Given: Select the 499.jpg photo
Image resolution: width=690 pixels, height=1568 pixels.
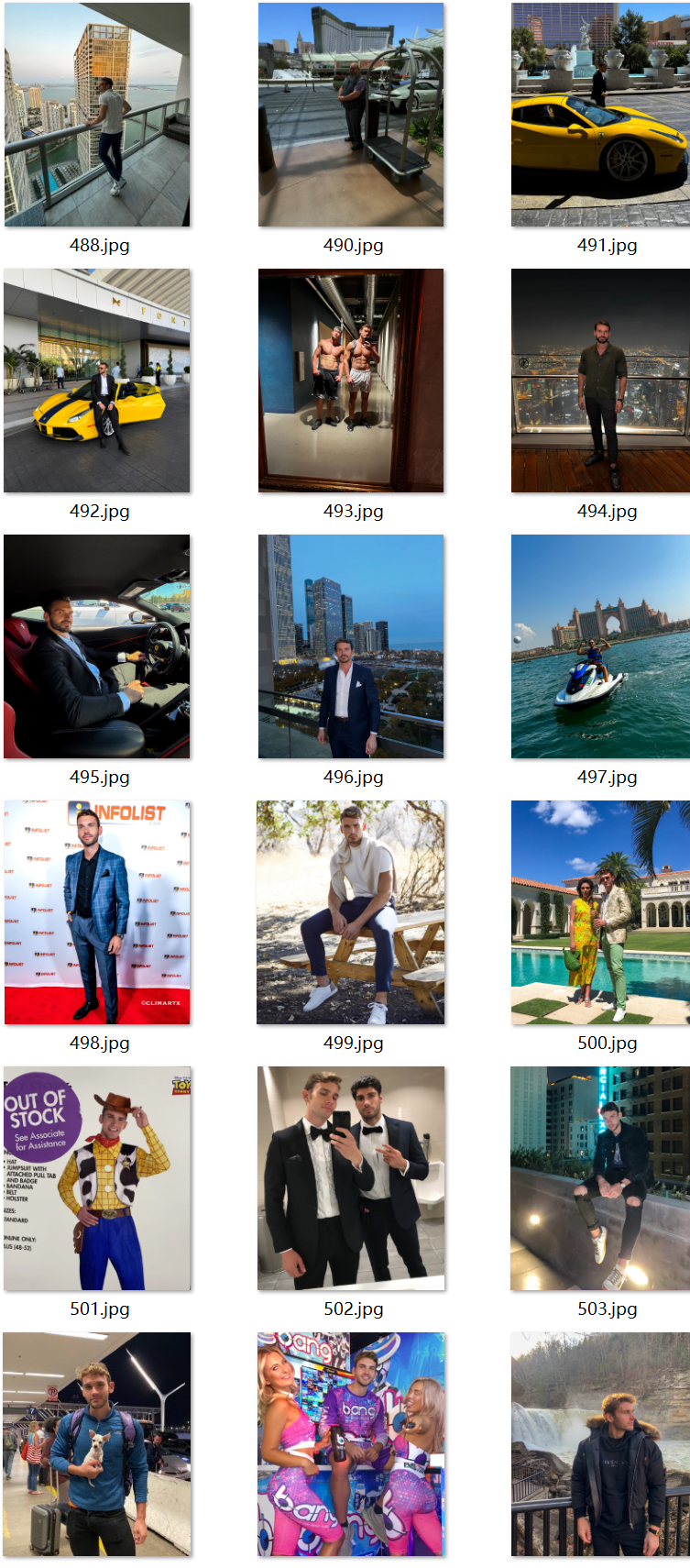Looking at the screenshot, I should point(351,912).
